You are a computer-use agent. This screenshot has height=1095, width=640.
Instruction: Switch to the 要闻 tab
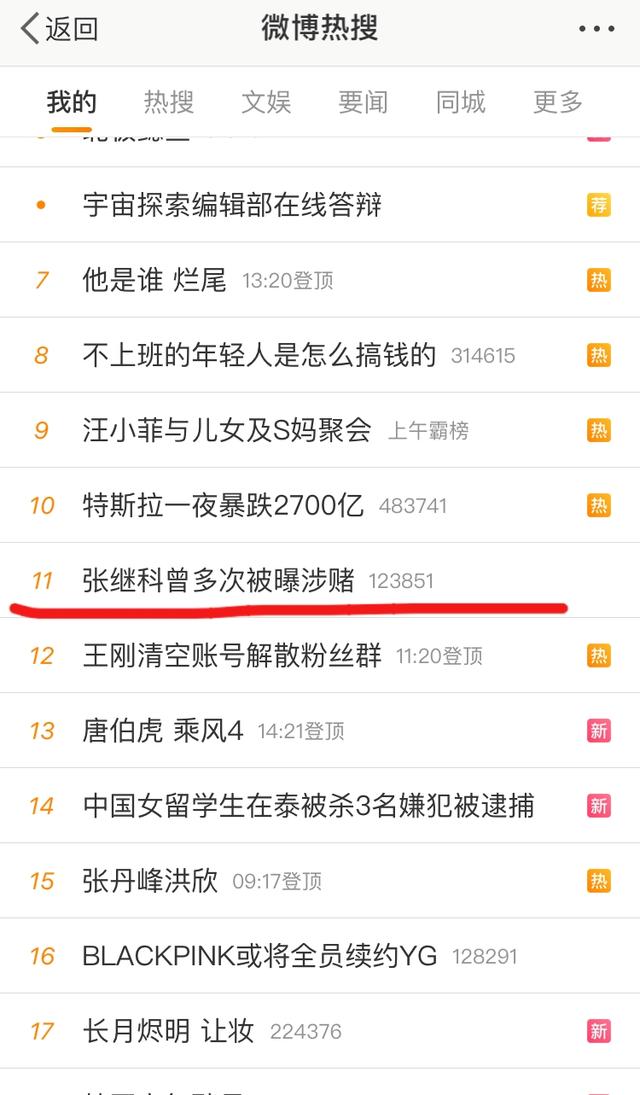tap(363, 101)
